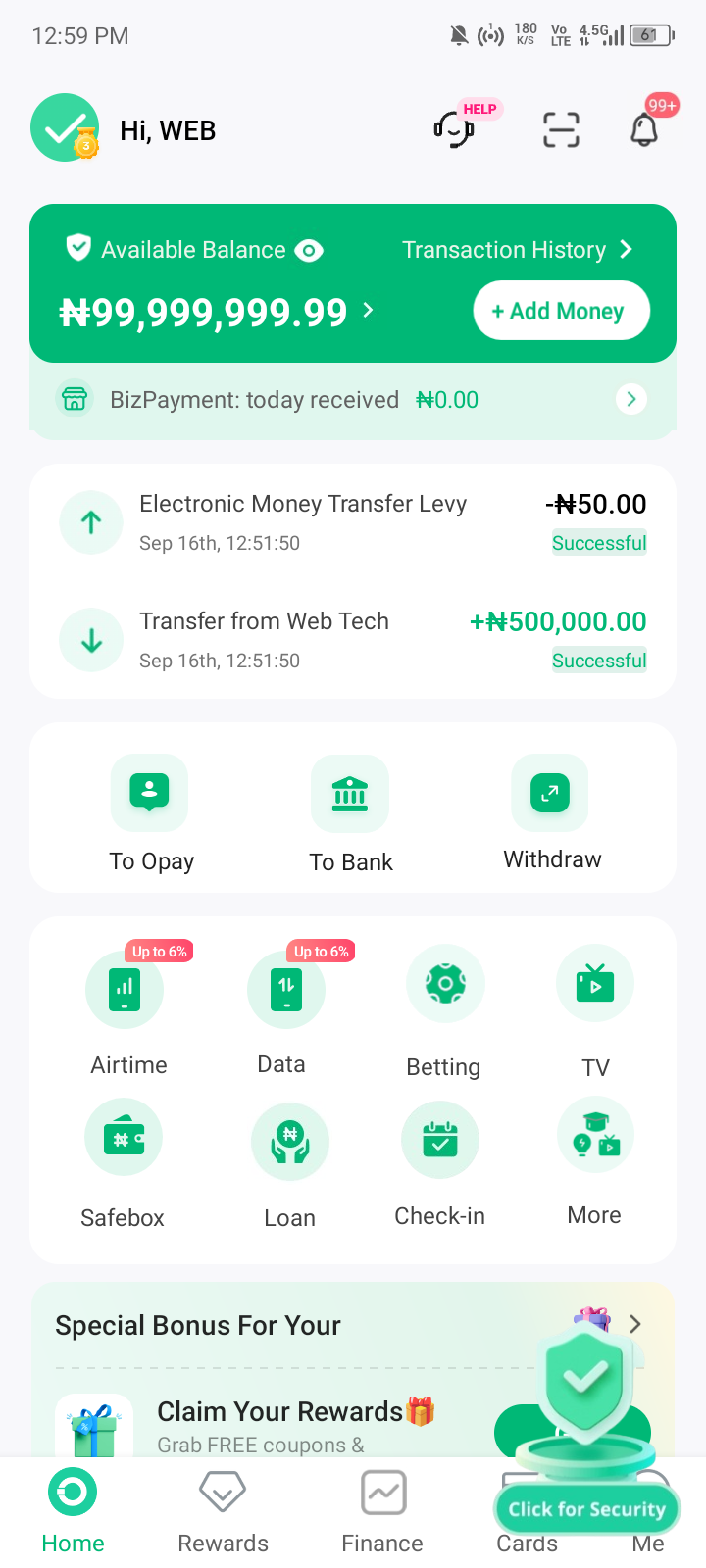Switch to the Finance tab
706x1568 pixels.
coord(381,1509)
